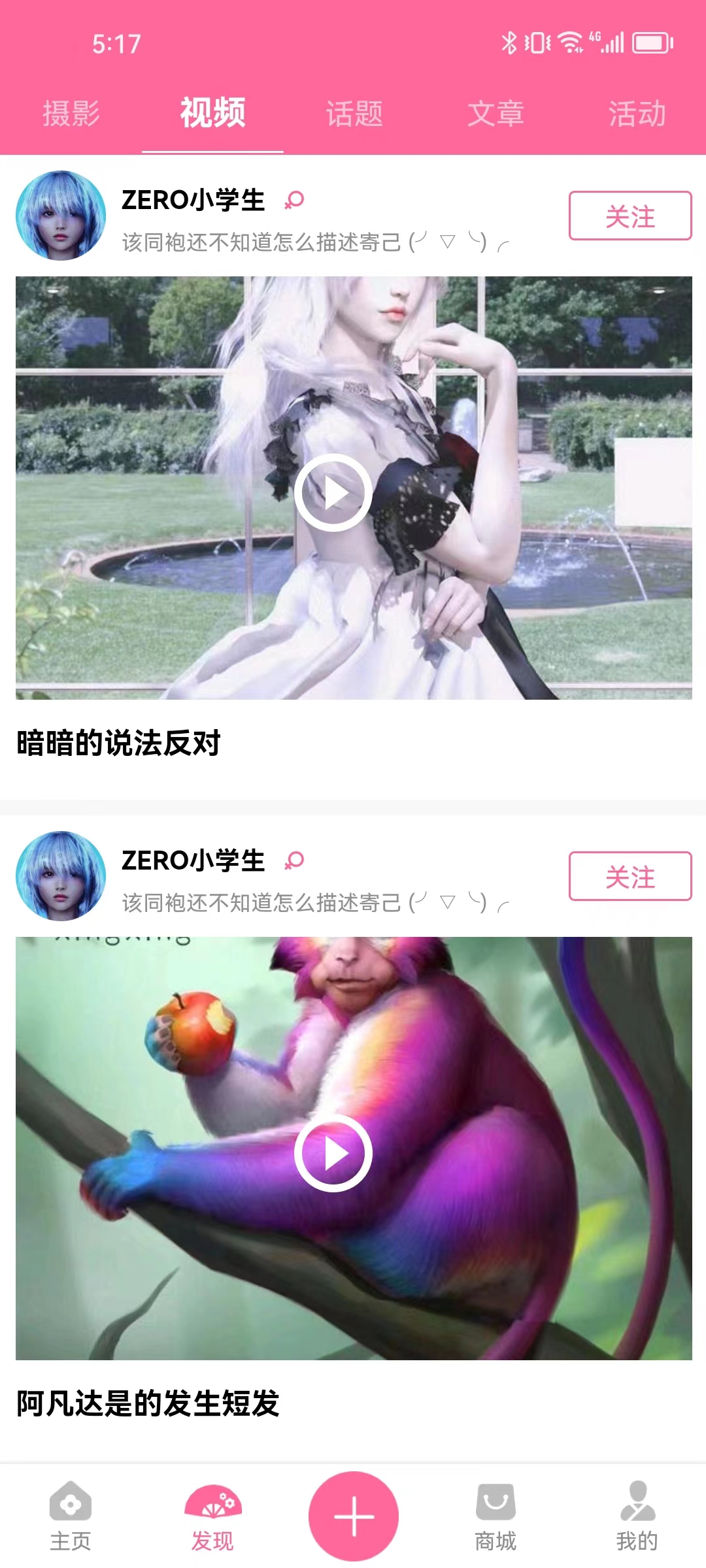Open the author's avatar above 暗暗的说法反对
Viewport: 706px width, 1568px height.
coord(61,216)
